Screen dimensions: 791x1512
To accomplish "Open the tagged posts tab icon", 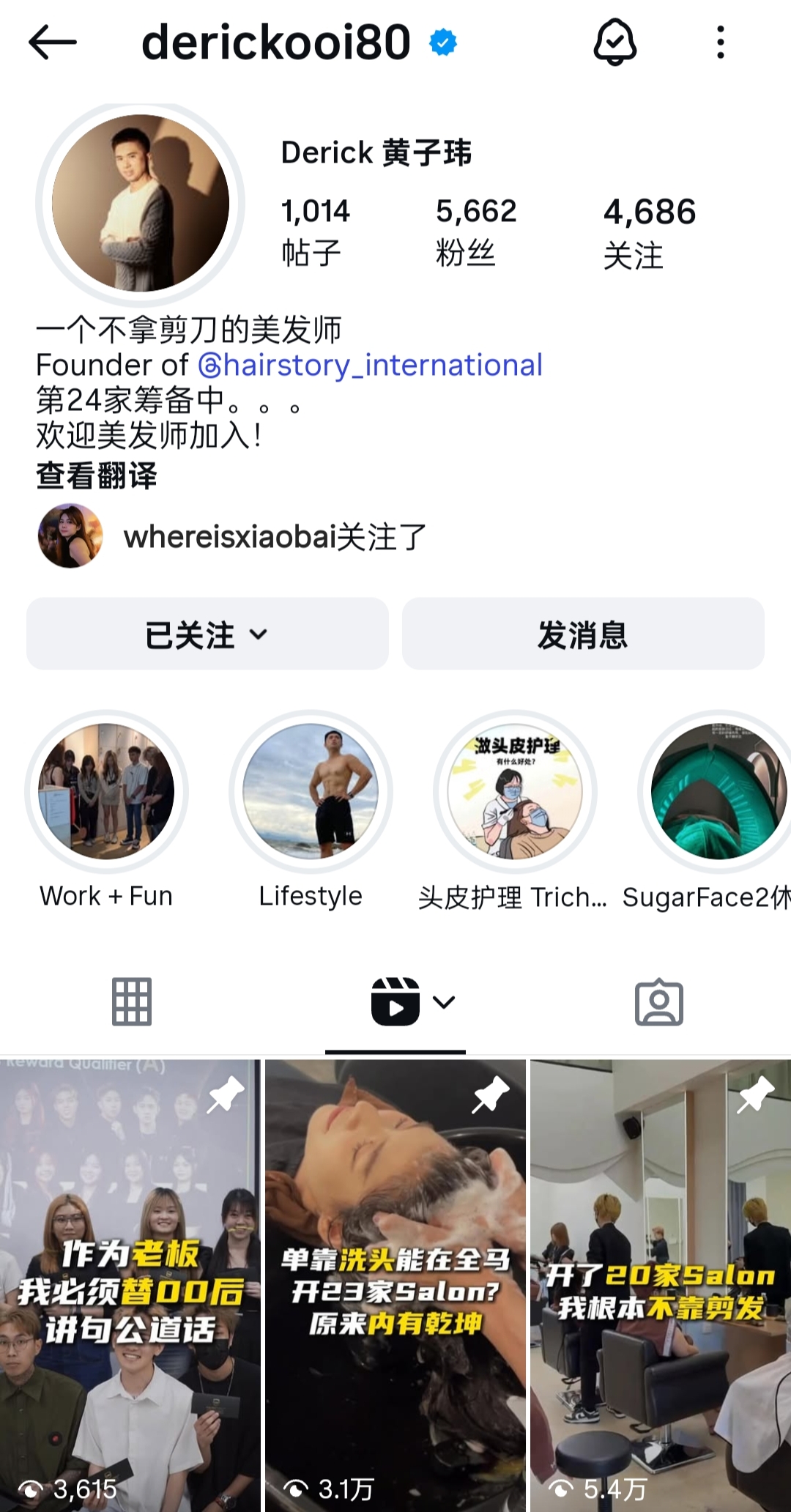I will coord(658,1001).
